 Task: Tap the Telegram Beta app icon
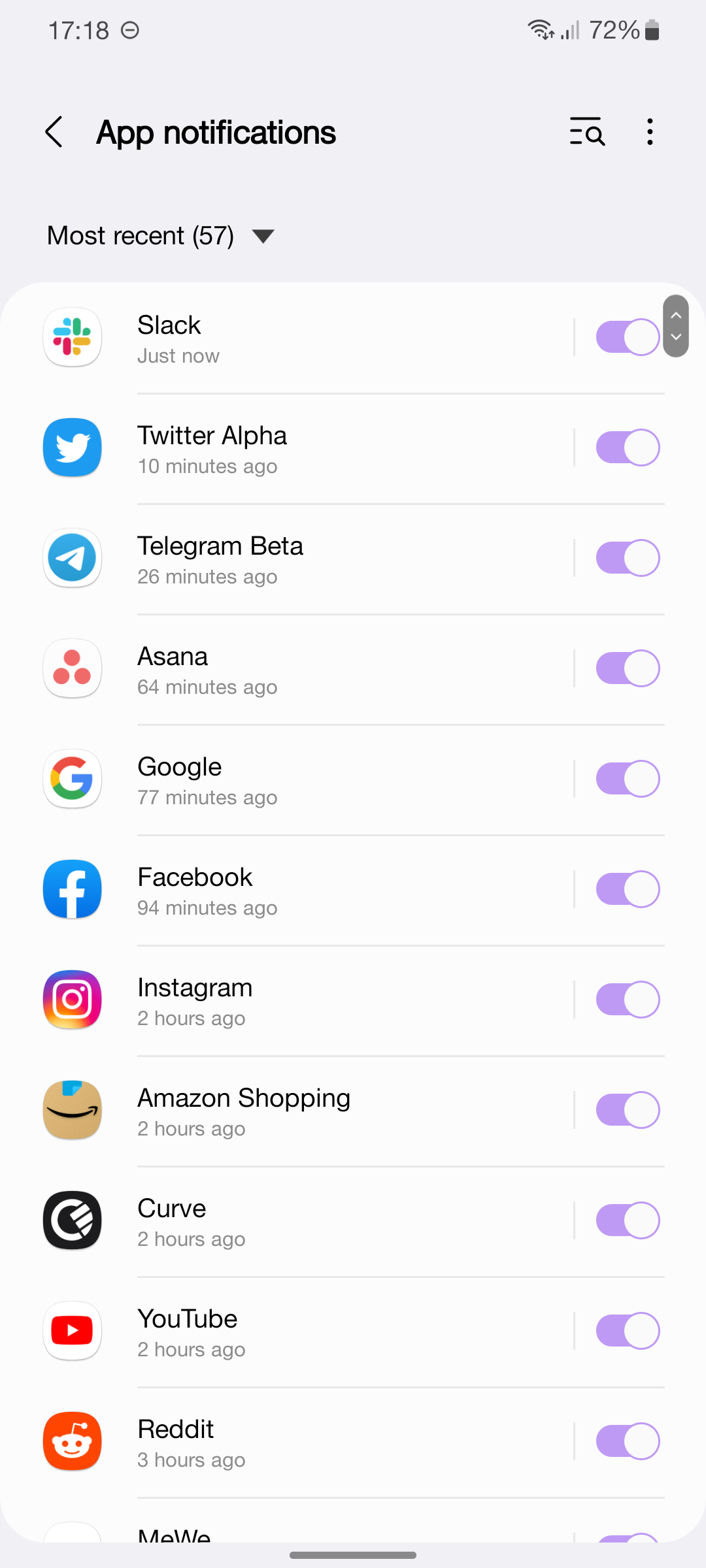pyautogui.click(x=72, y=558)
